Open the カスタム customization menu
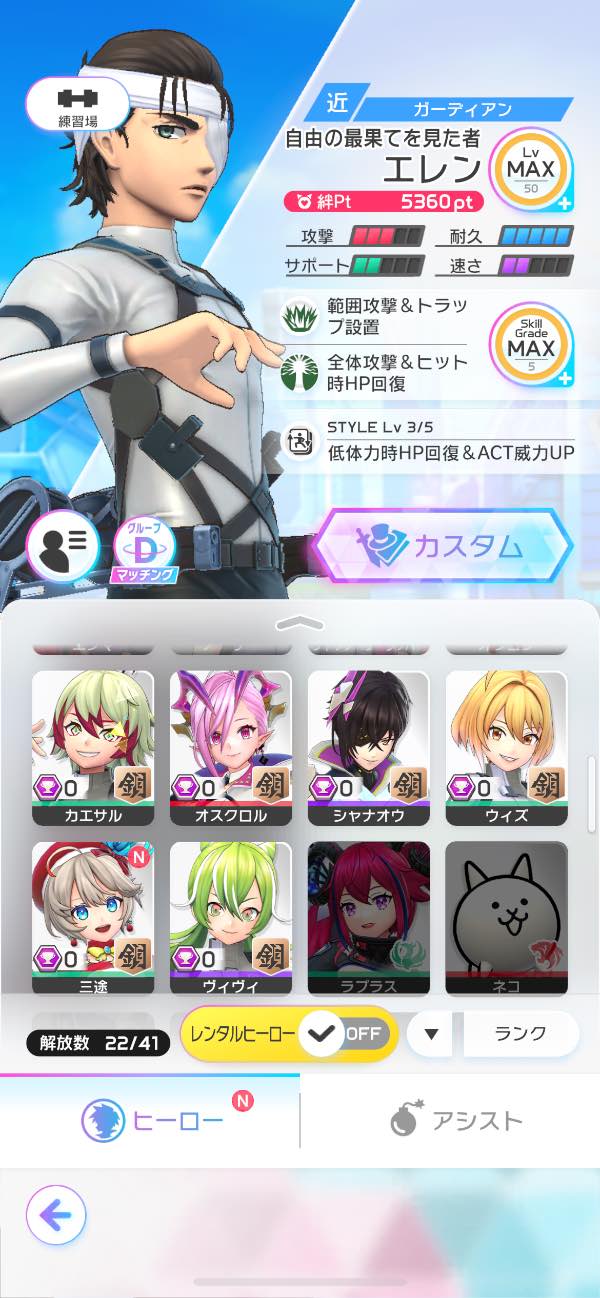600x1298 pixels. click(442, 546)
